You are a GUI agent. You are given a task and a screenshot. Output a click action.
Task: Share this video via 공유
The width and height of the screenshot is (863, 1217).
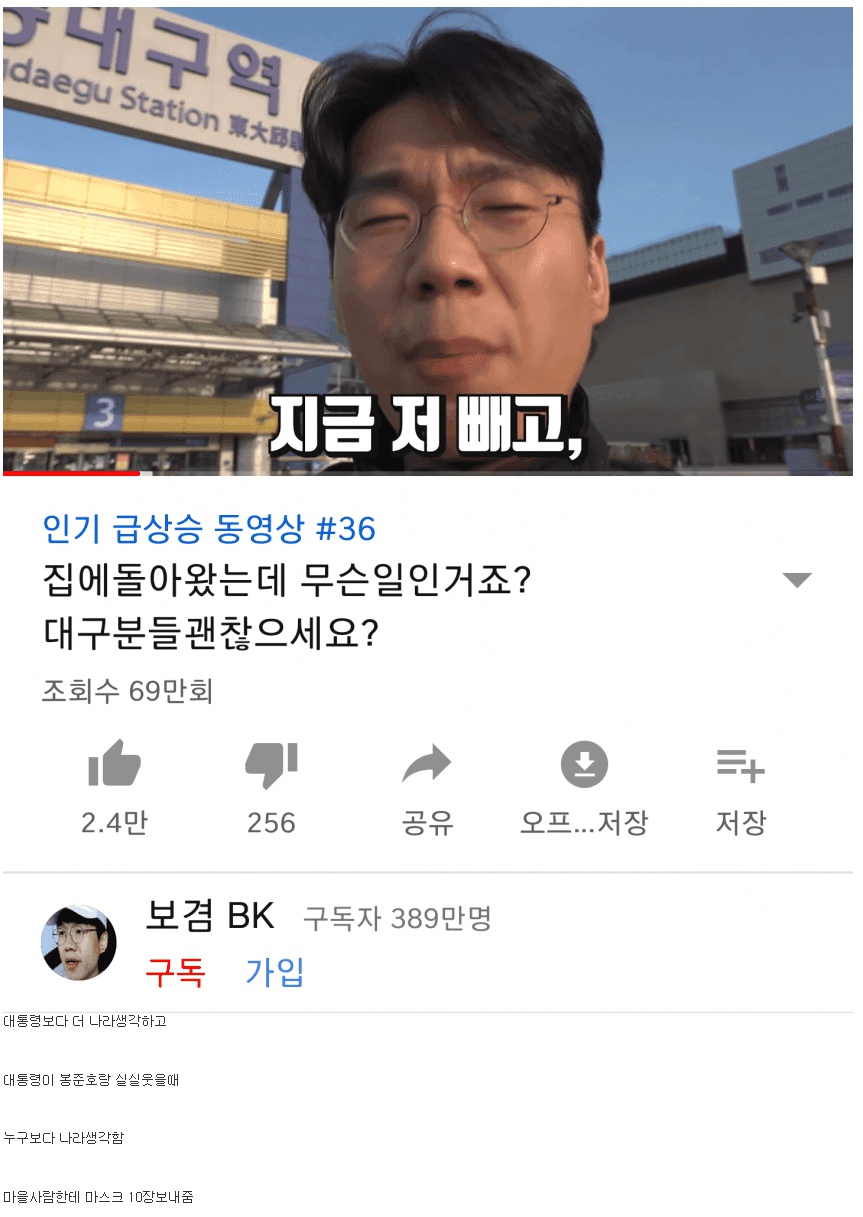point(427,767)
